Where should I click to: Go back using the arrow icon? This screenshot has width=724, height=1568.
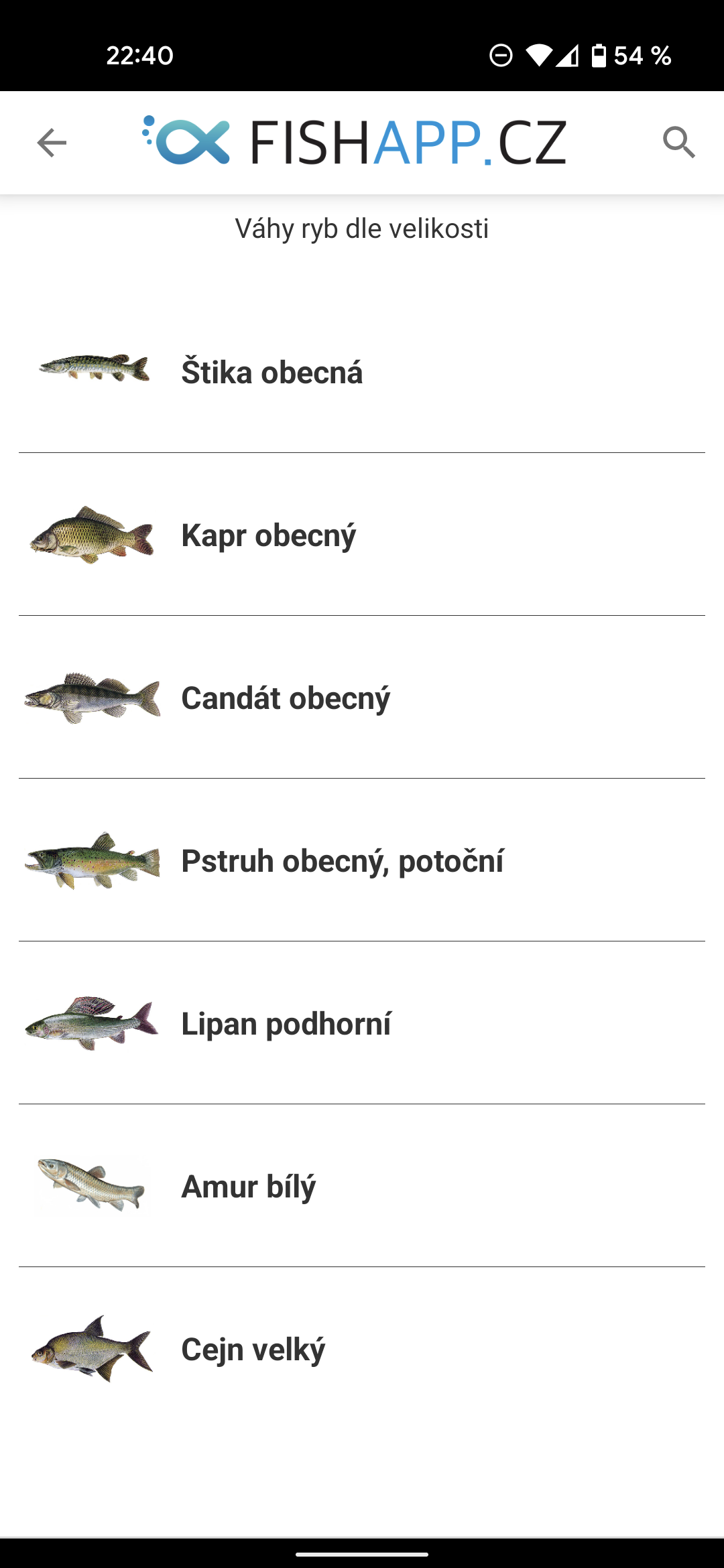pyautogui.click(x=52, y=143)
